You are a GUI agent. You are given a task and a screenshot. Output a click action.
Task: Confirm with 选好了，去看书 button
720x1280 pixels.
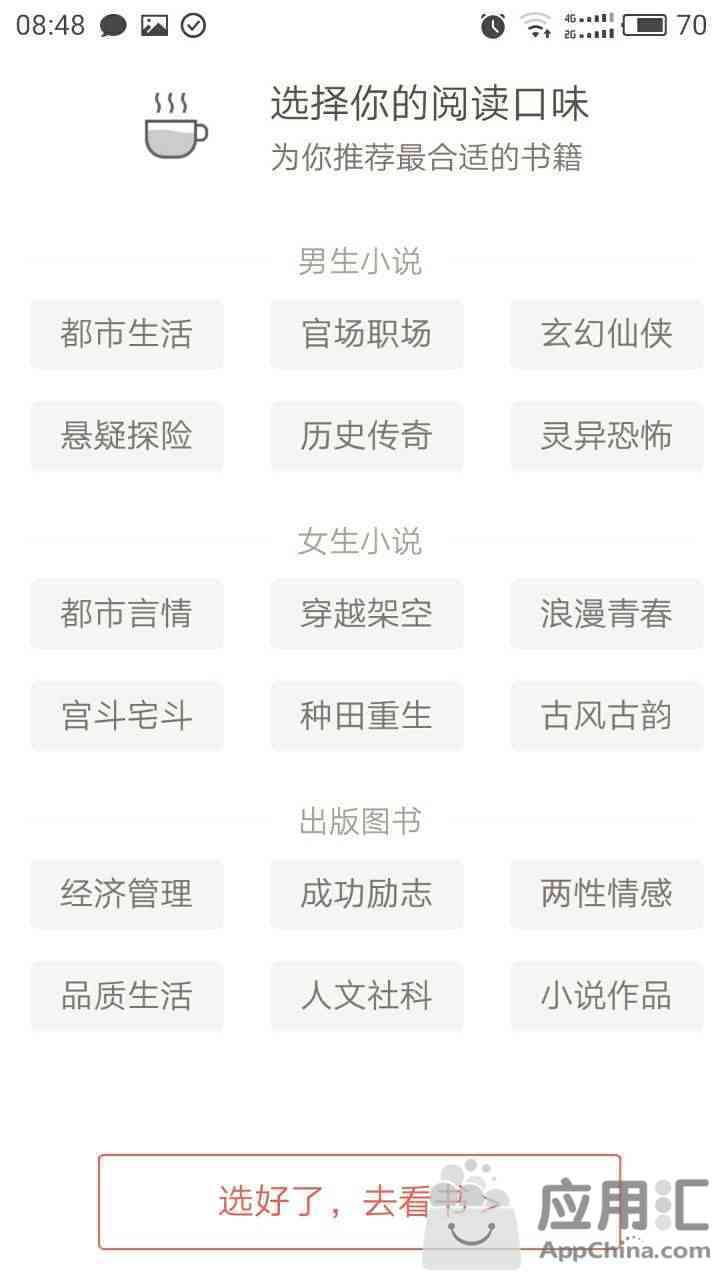coord(359,1202)
